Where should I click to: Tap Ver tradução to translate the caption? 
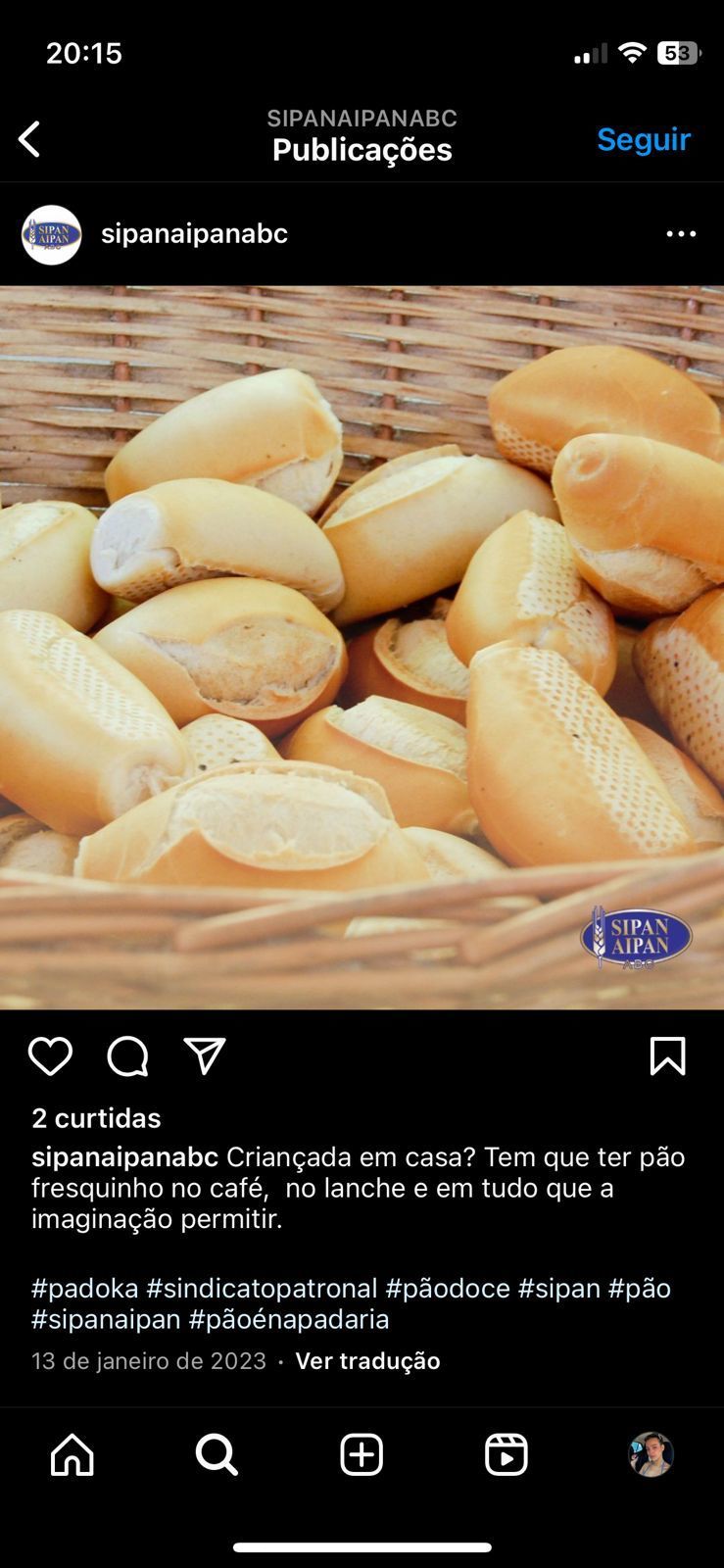[x=367, y=1360]
